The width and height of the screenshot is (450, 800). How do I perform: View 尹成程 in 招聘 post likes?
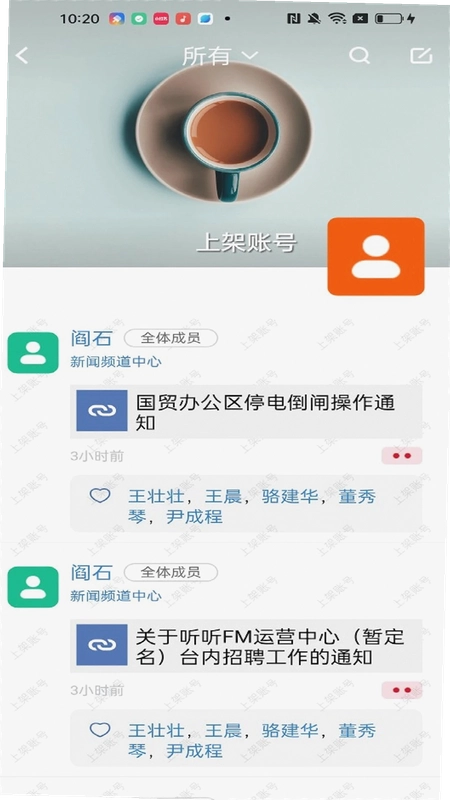194,751
